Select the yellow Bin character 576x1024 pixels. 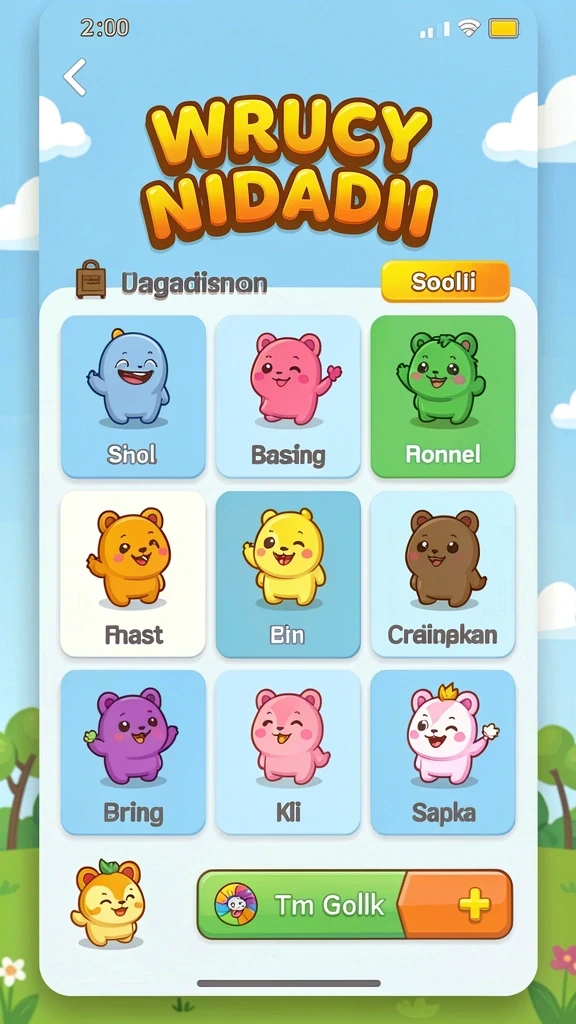tap(288, 574)
